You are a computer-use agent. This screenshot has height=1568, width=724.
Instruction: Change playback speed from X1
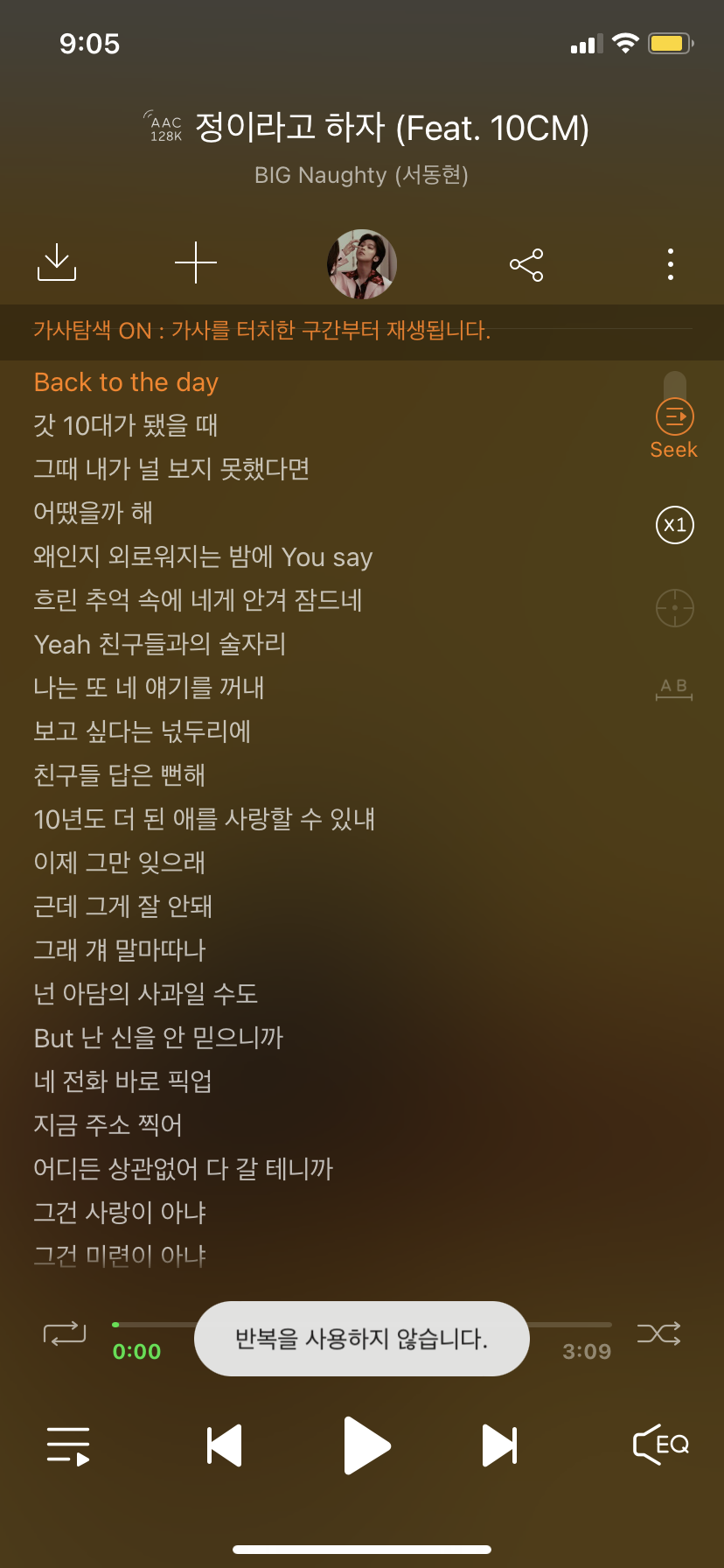[673, 525]
